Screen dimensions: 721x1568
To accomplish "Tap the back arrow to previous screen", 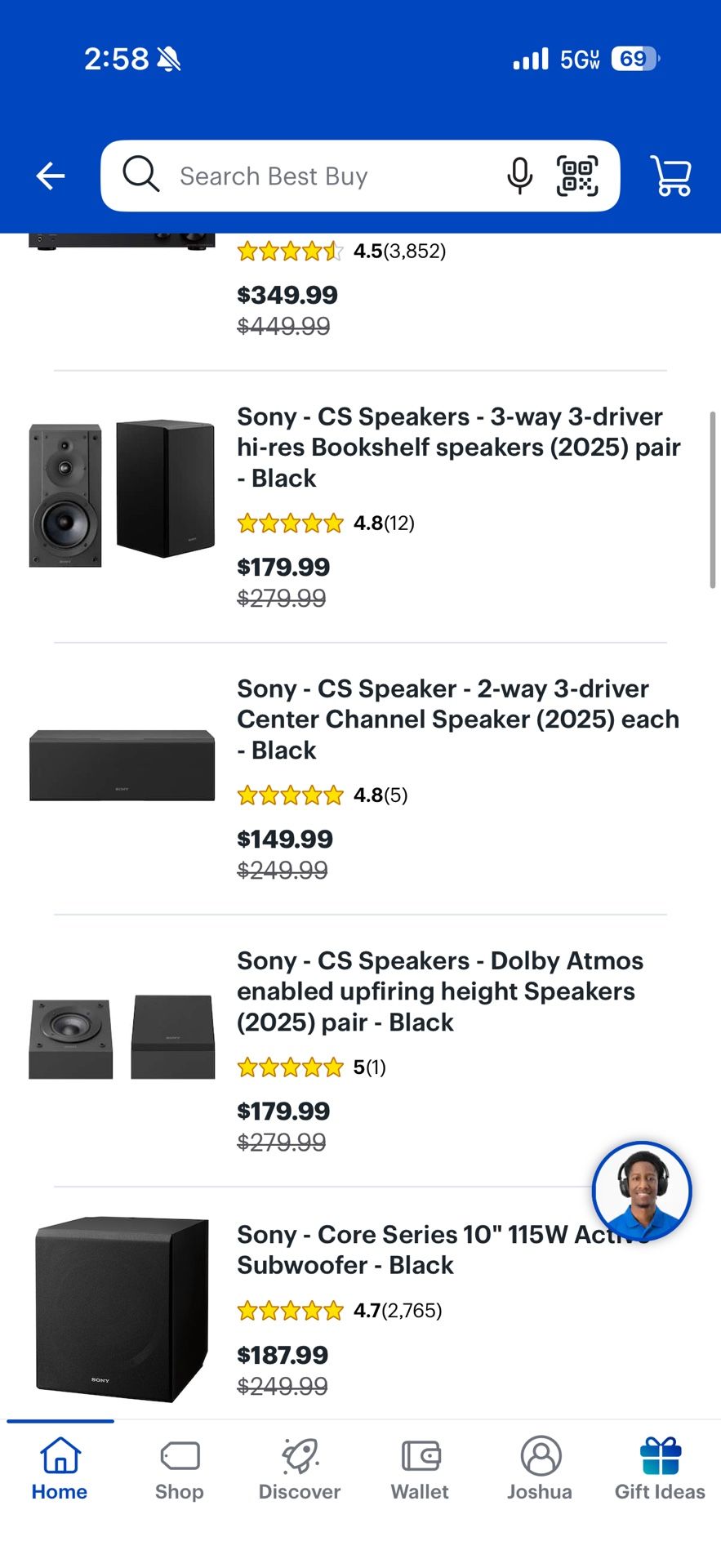I will [50, 176].
